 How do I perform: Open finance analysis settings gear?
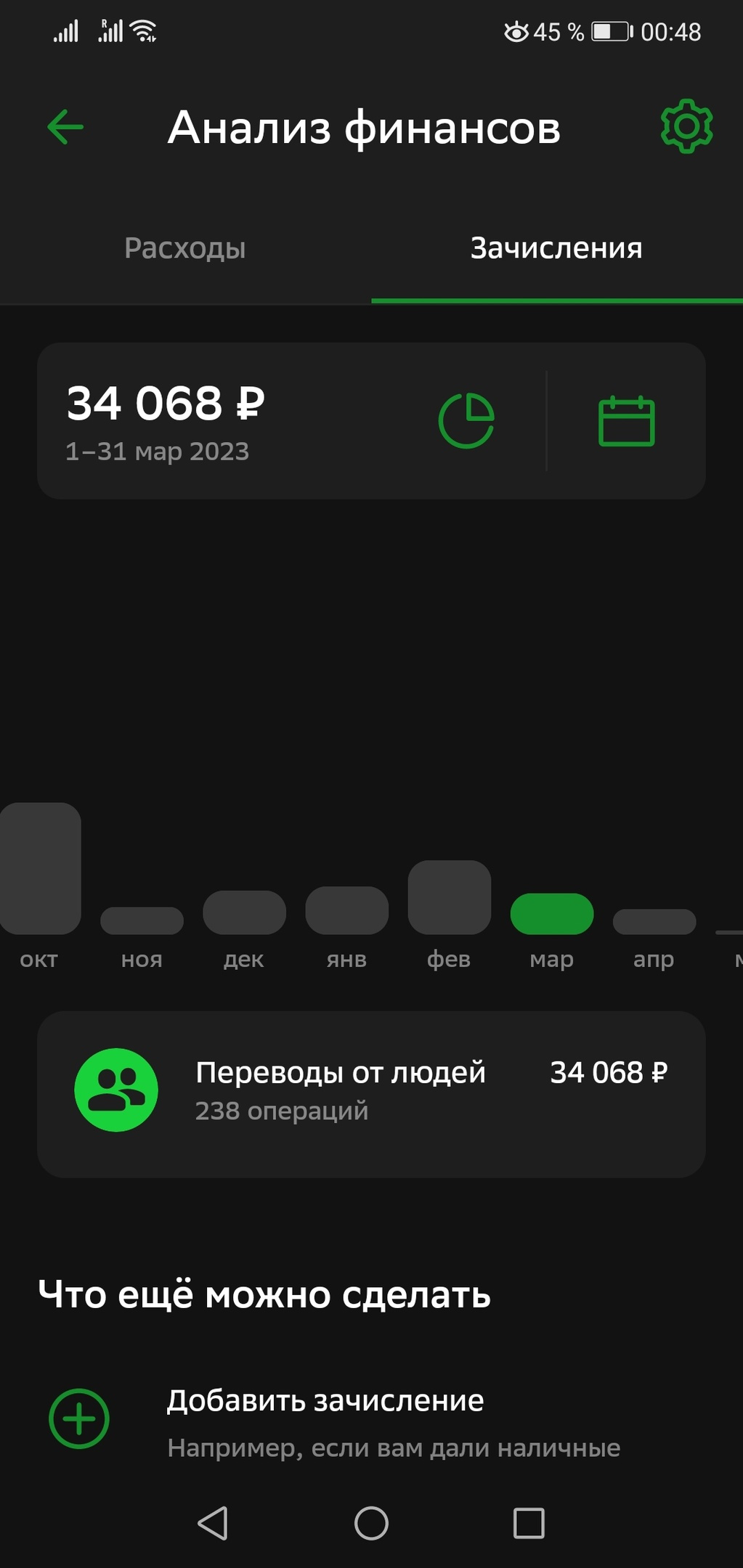(x=686, y=127)
